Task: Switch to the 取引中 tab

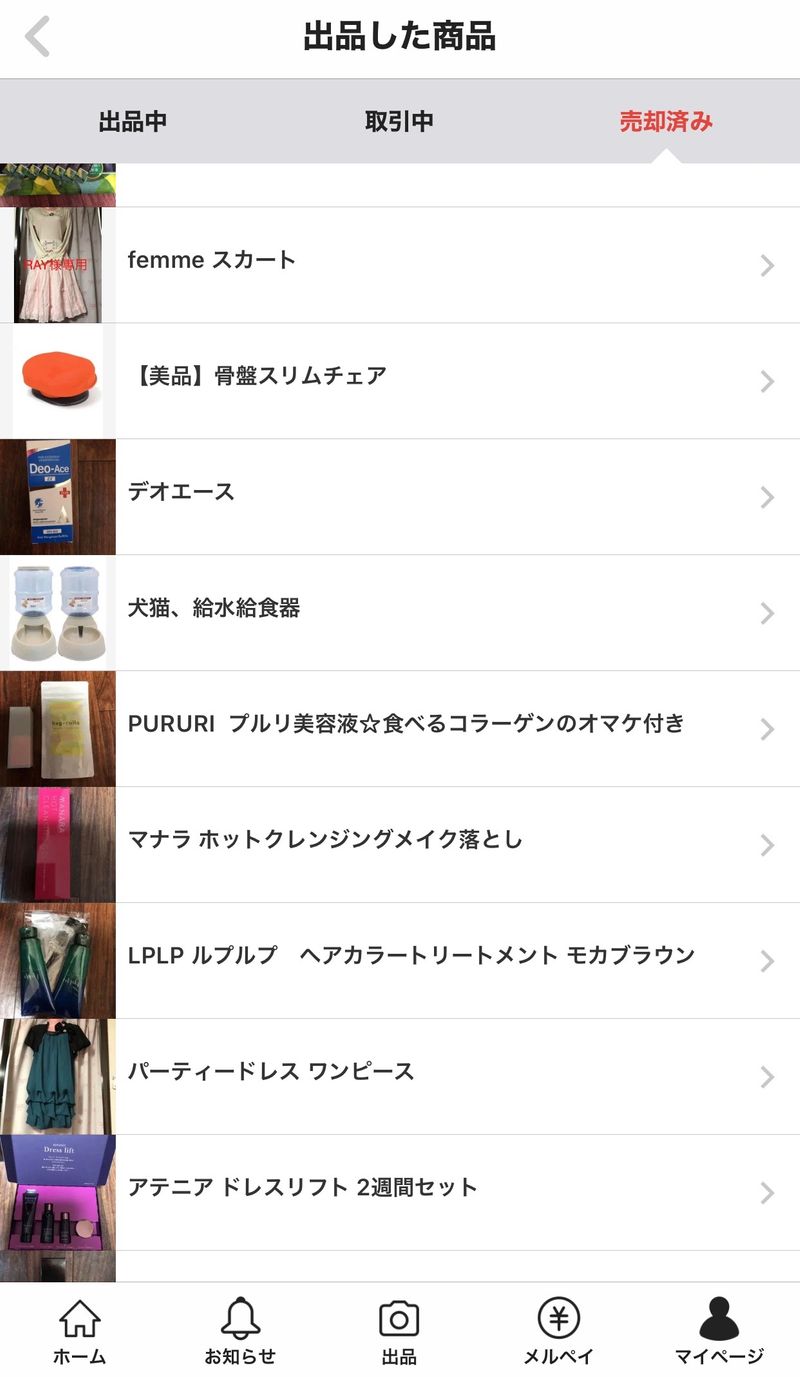Action: coord(399,122)
